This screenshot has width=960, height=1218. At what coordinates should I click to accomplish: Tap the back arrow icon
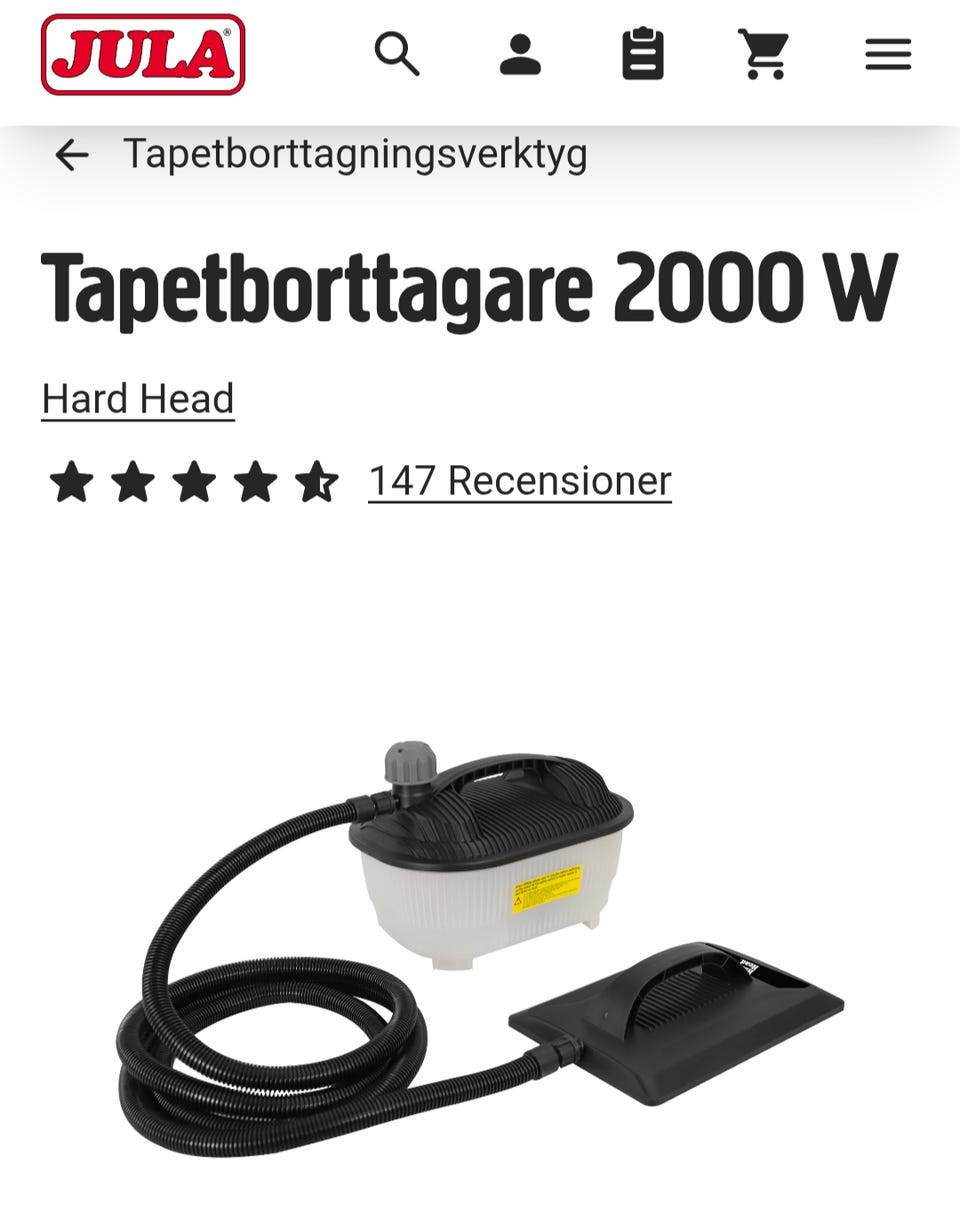click(x=74, y=155)
